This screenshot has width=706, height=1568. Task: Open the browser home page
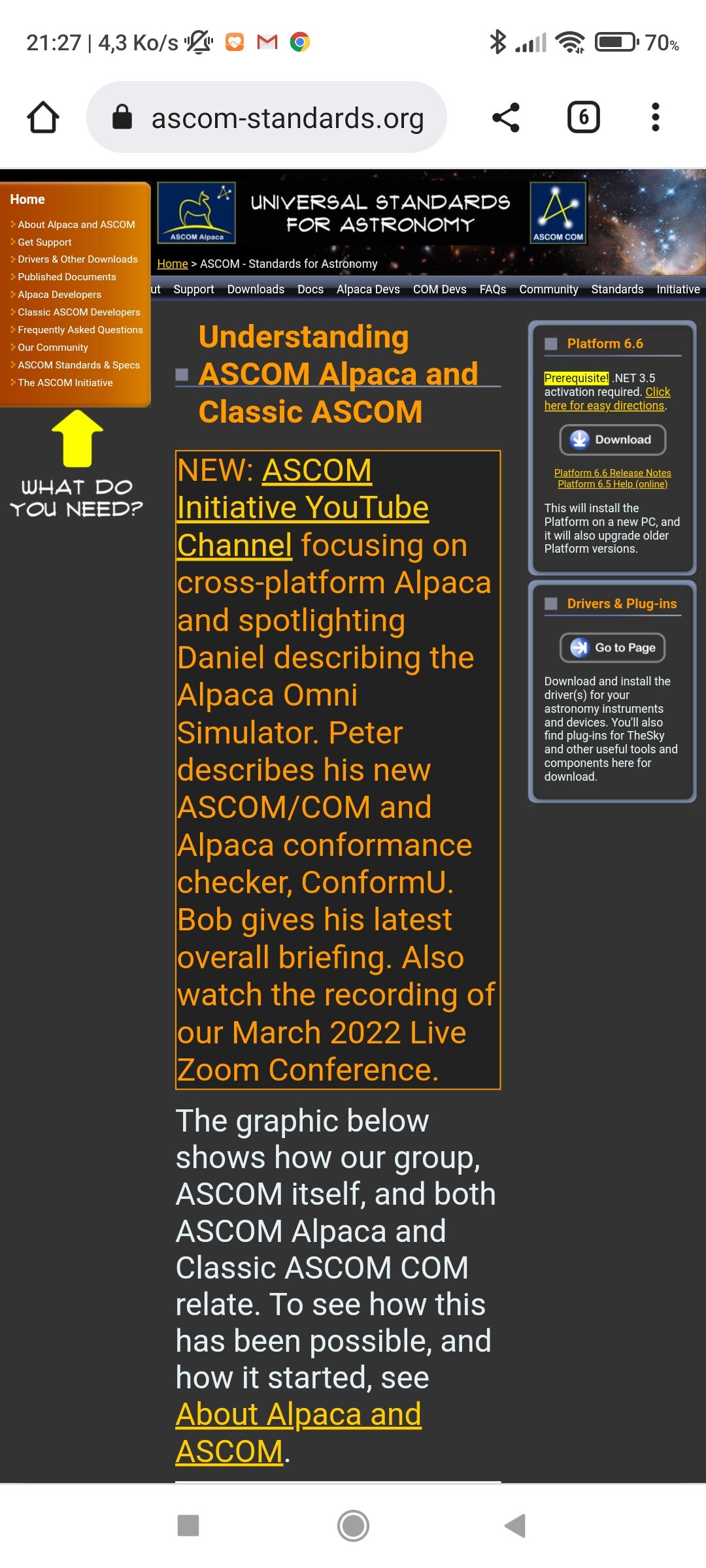coord(43,118)
